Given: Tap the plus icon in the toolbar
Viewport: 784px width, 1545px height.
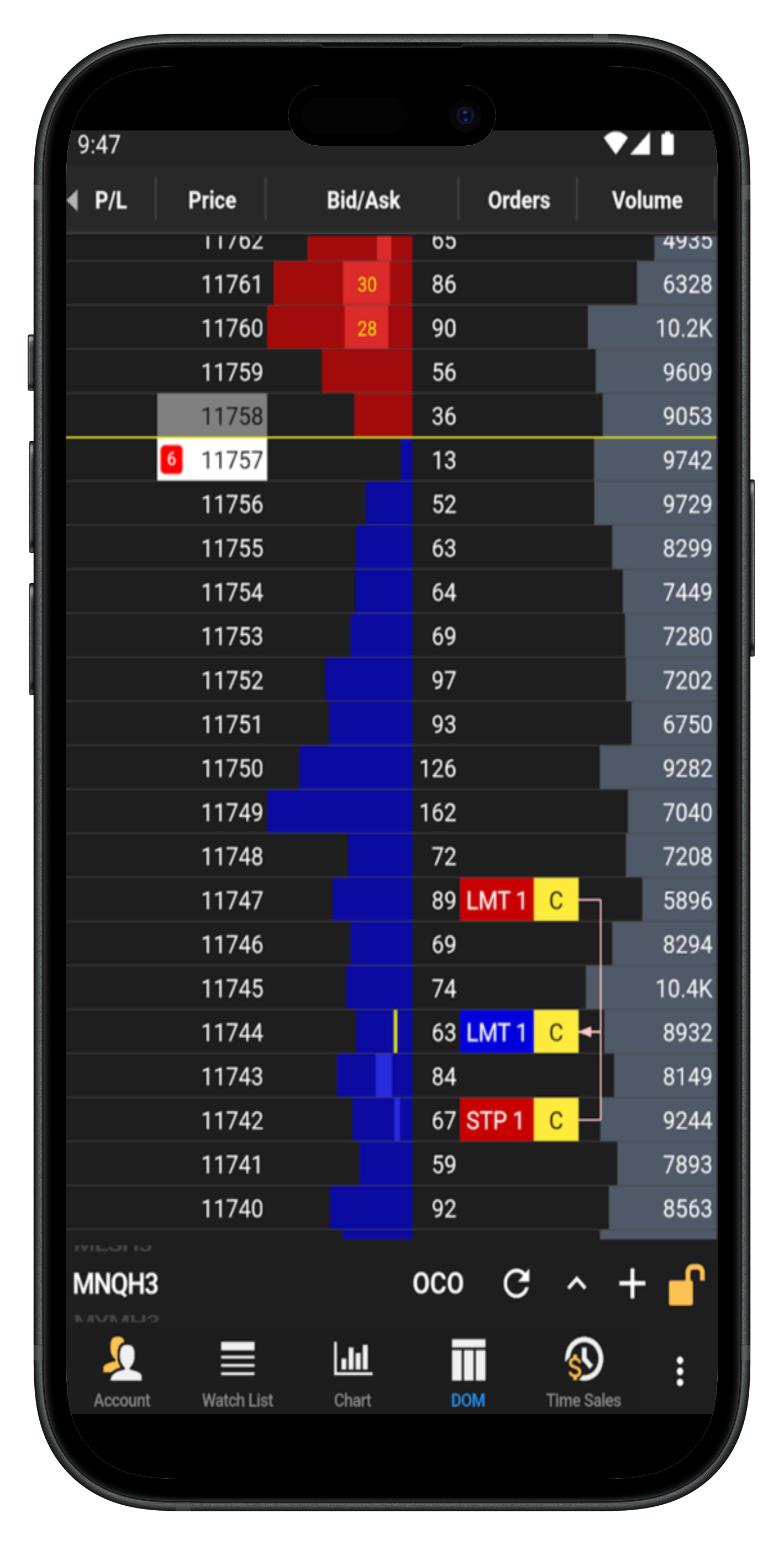Looking at the screenshot, I should [x=632, y=1284].
